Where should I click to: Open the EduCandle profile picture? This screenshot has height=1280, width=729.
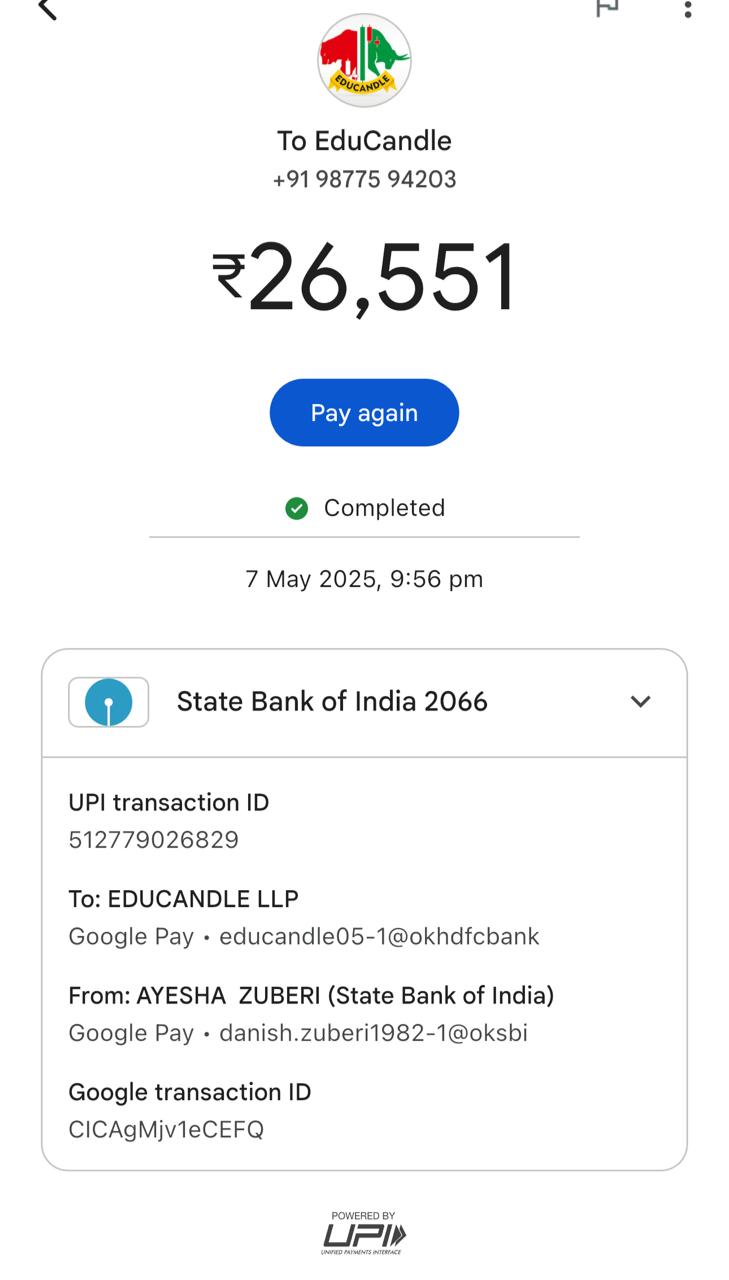coord(364,61)
